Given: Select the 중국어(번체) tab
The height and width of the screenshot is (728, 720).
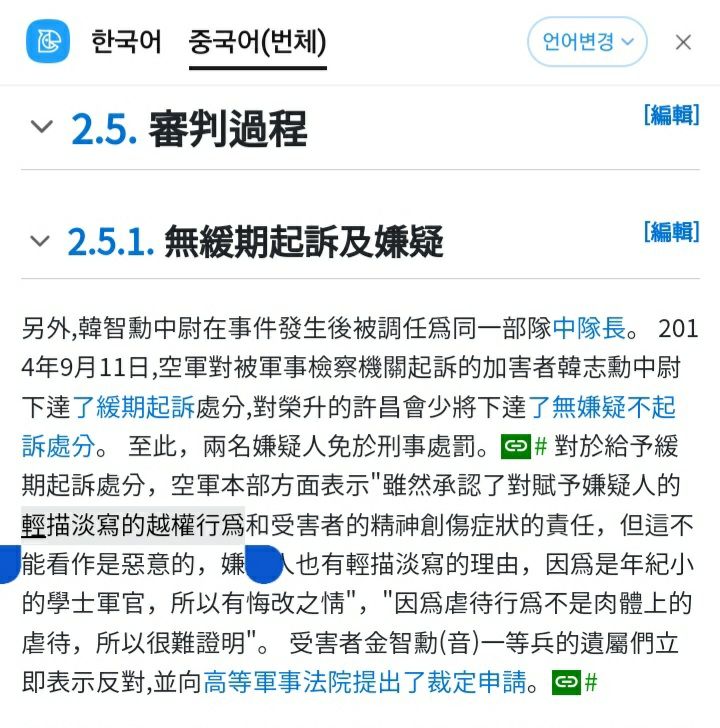Looking at the screenshot, I should [257, 42].
